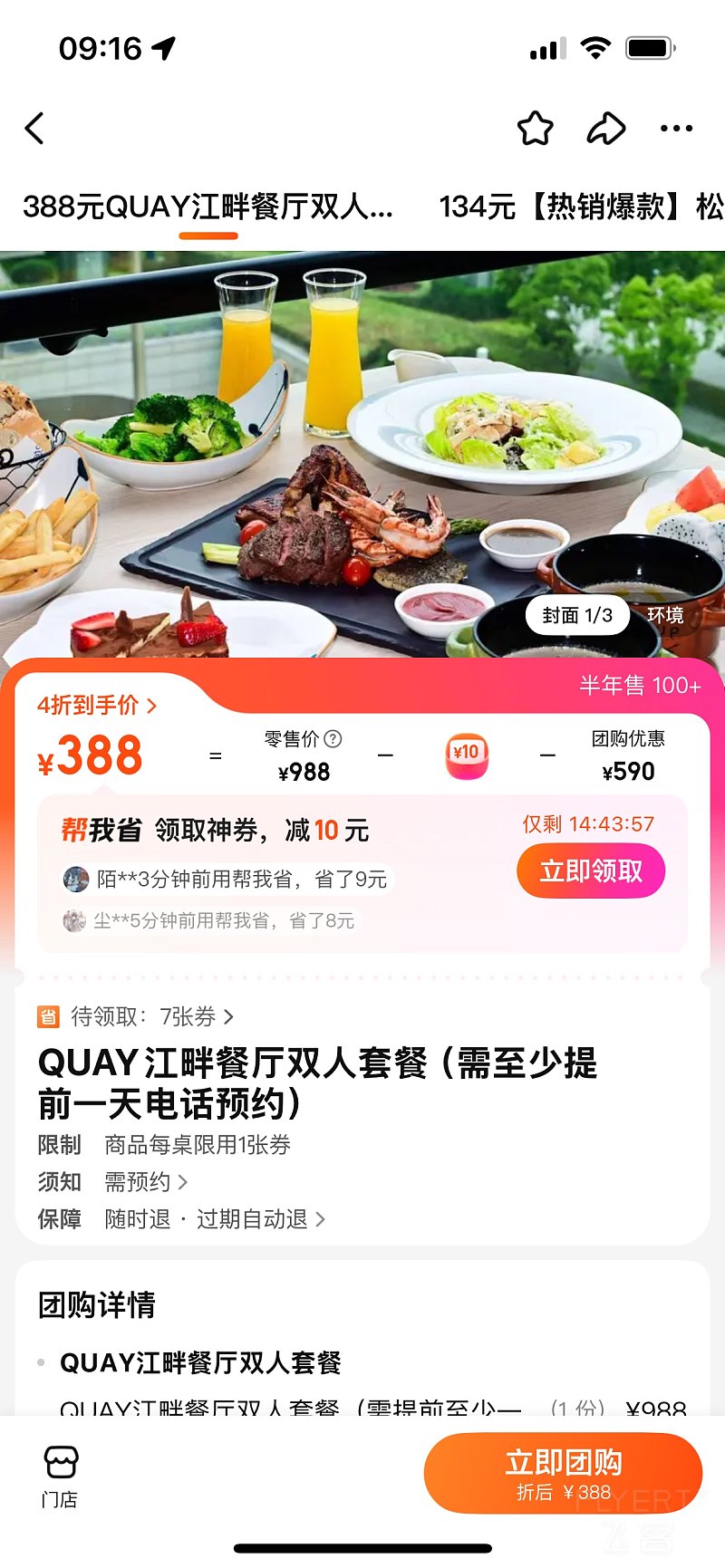Switch to the 134元【热销爆款】 tab
725x1568 pixels.
click(580, 207)
